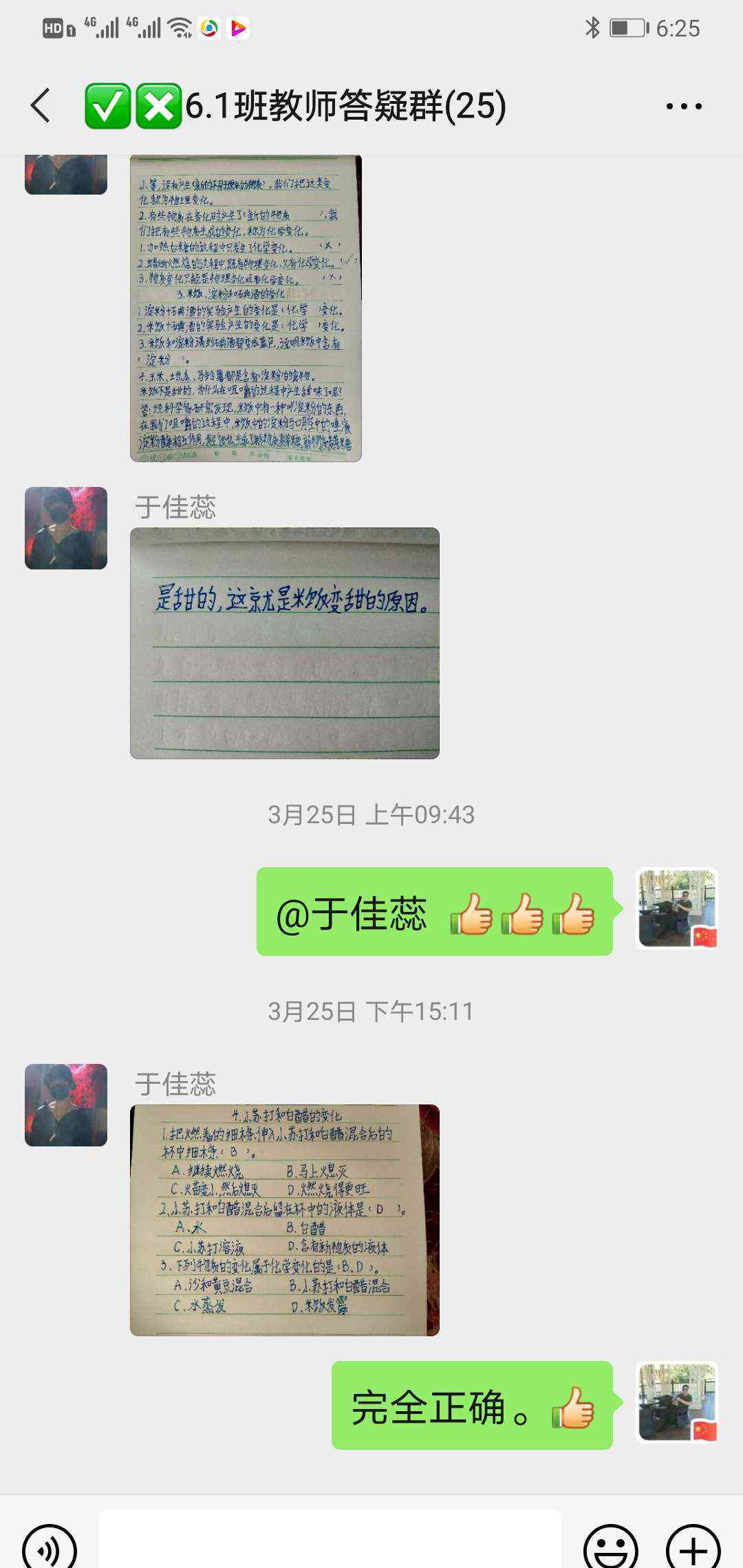The width and height of the screenshot is (743, 1568).
Task: Switch to voice message input
Action: pos(49,1549)
